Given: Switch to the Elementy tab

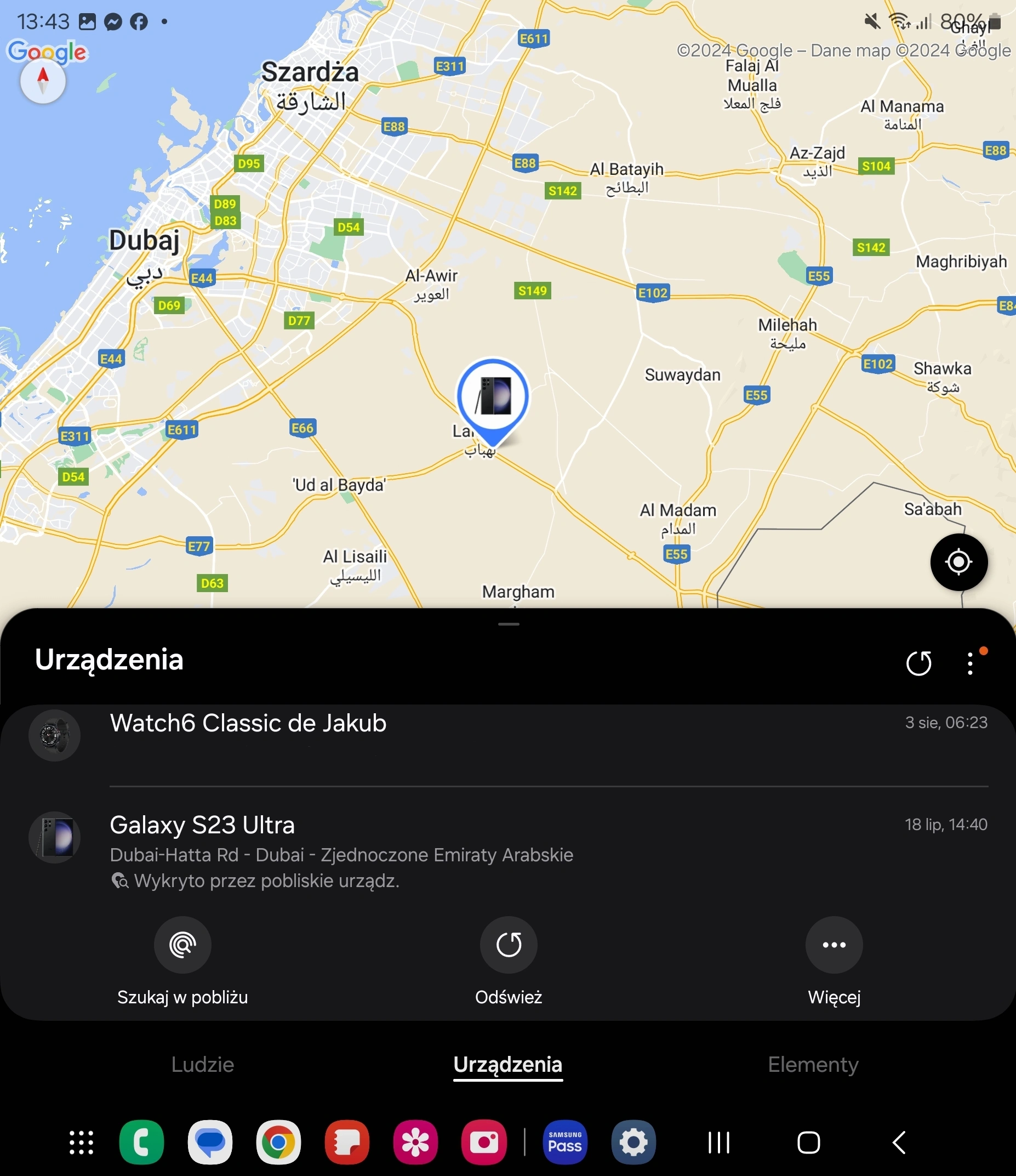Looking at the screenshot, I should tap(813, 1065).
